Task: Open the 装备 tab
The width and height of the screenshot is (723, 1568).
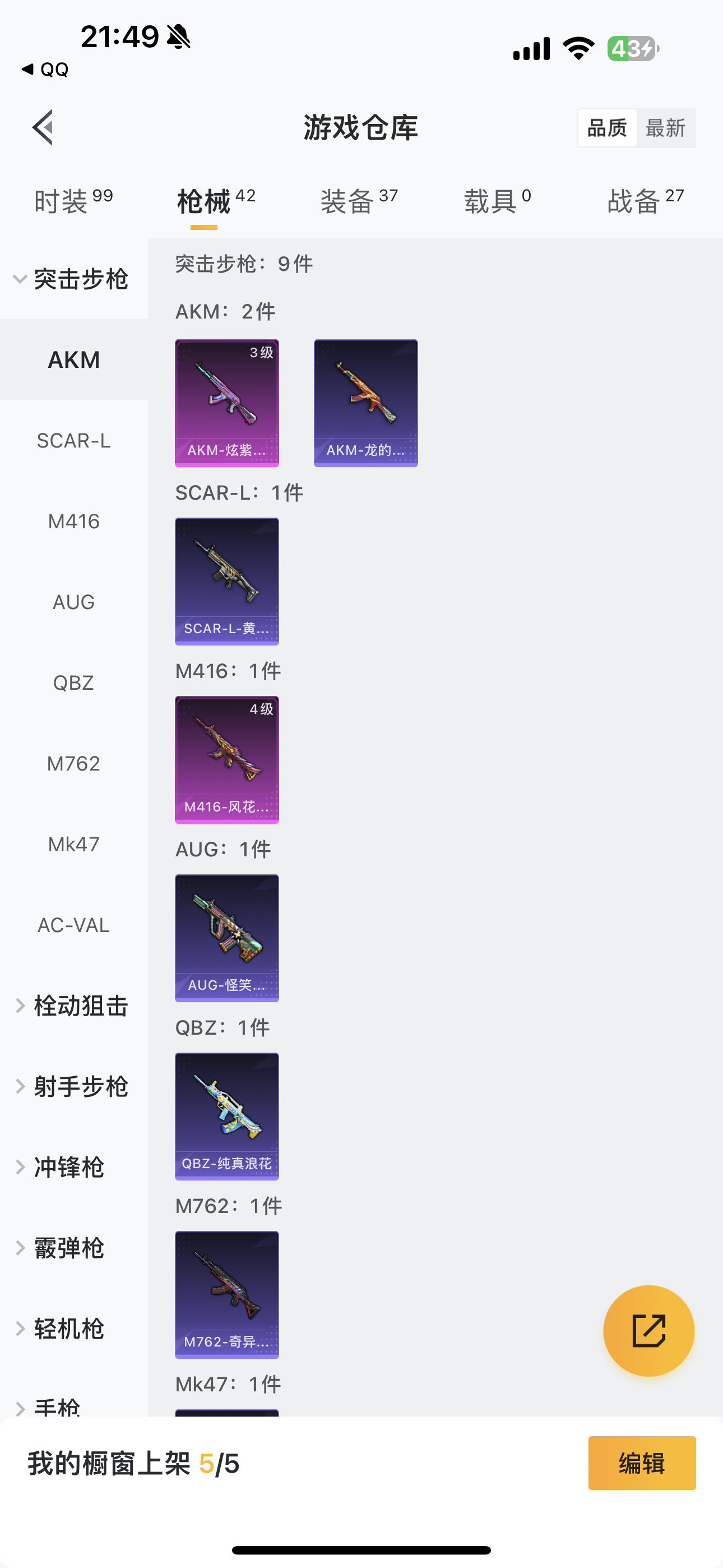Action: tap(359, 201)
